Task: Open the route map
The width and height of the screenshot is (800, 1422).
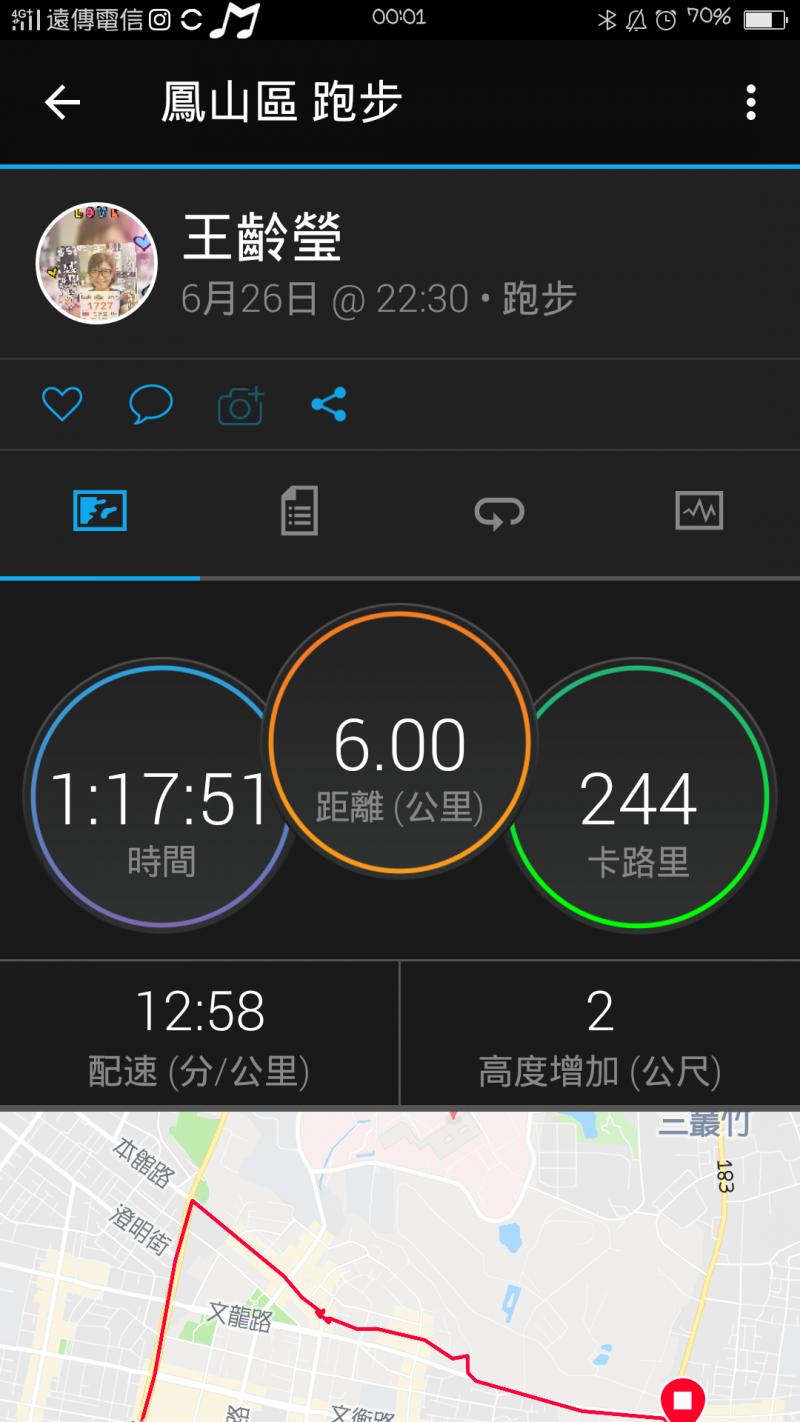Action: point(400,1265)
